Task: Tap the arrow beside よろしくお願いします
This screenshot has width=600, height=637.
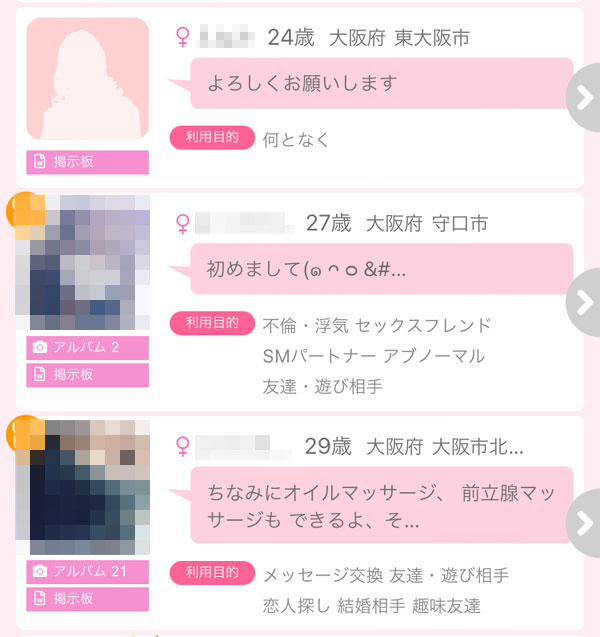Action: (x=582, y=97)
